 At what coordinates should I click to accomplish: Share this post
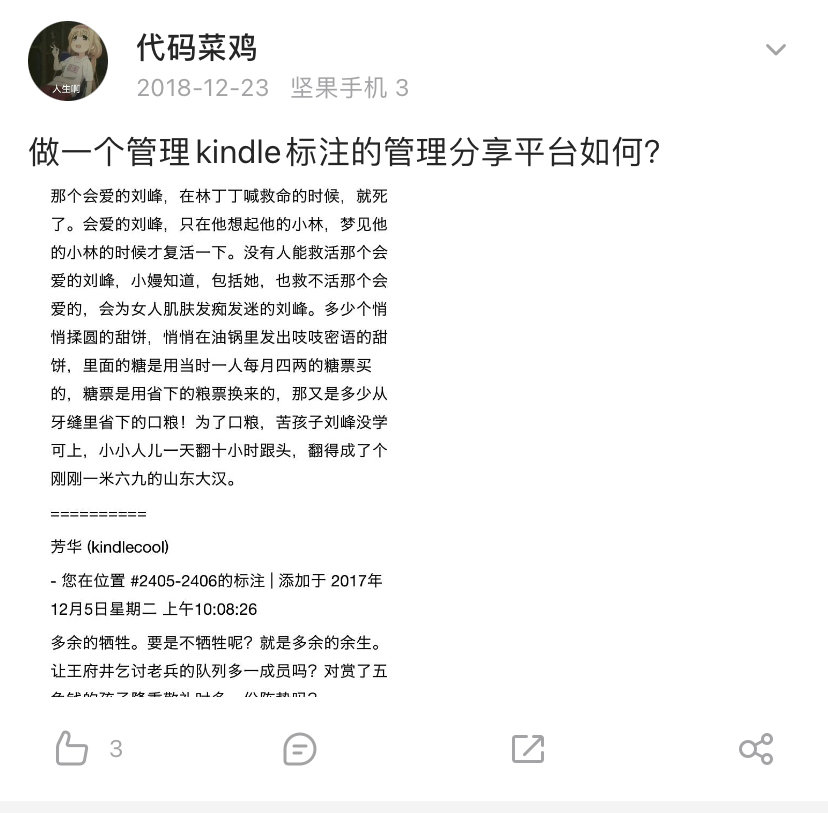755,748
